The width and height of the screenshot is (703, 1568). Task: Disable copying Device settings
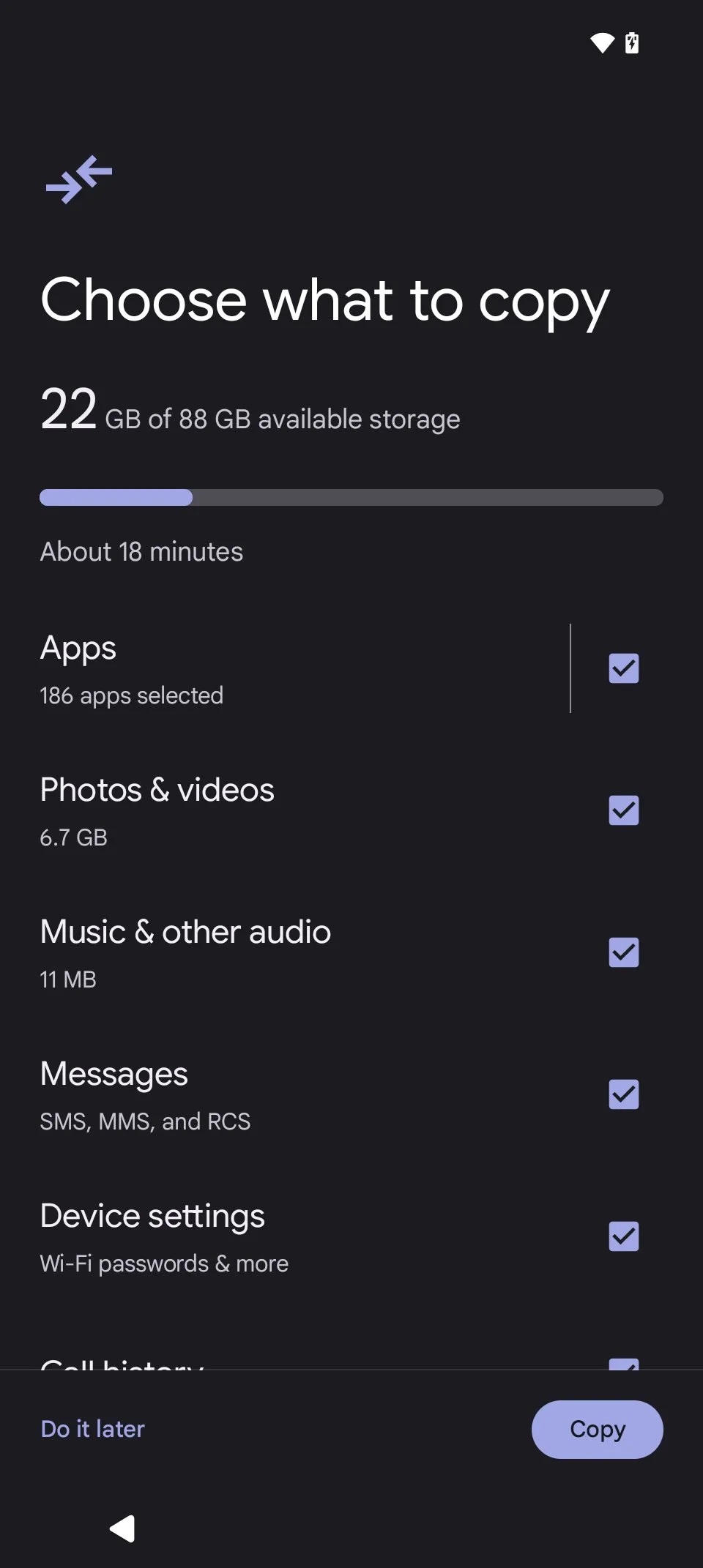pyautogui.click(x=624, y=1236)
